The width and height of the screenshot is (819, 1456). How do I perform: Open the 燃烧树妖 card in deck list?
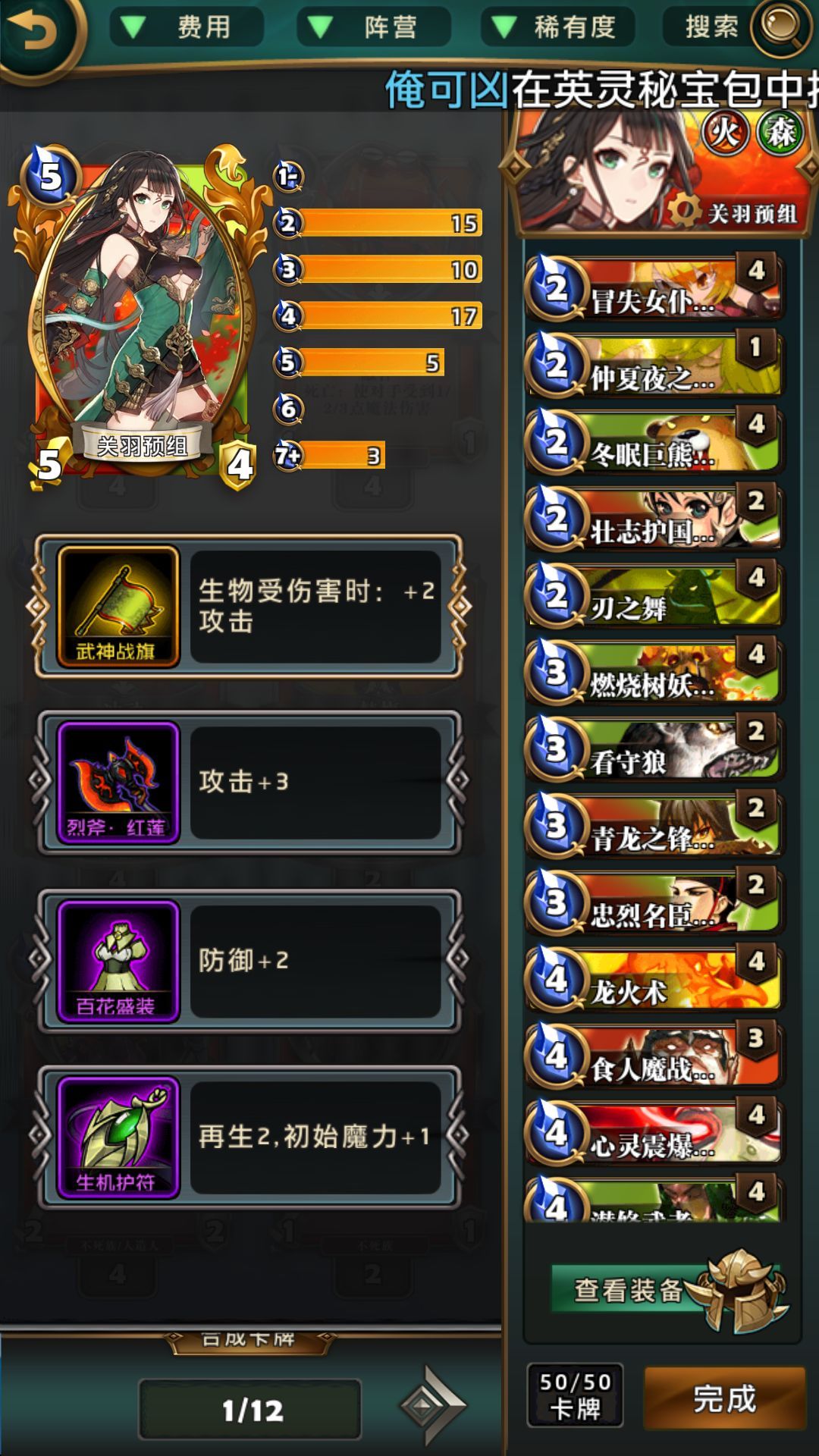click(x=652, y=673)
